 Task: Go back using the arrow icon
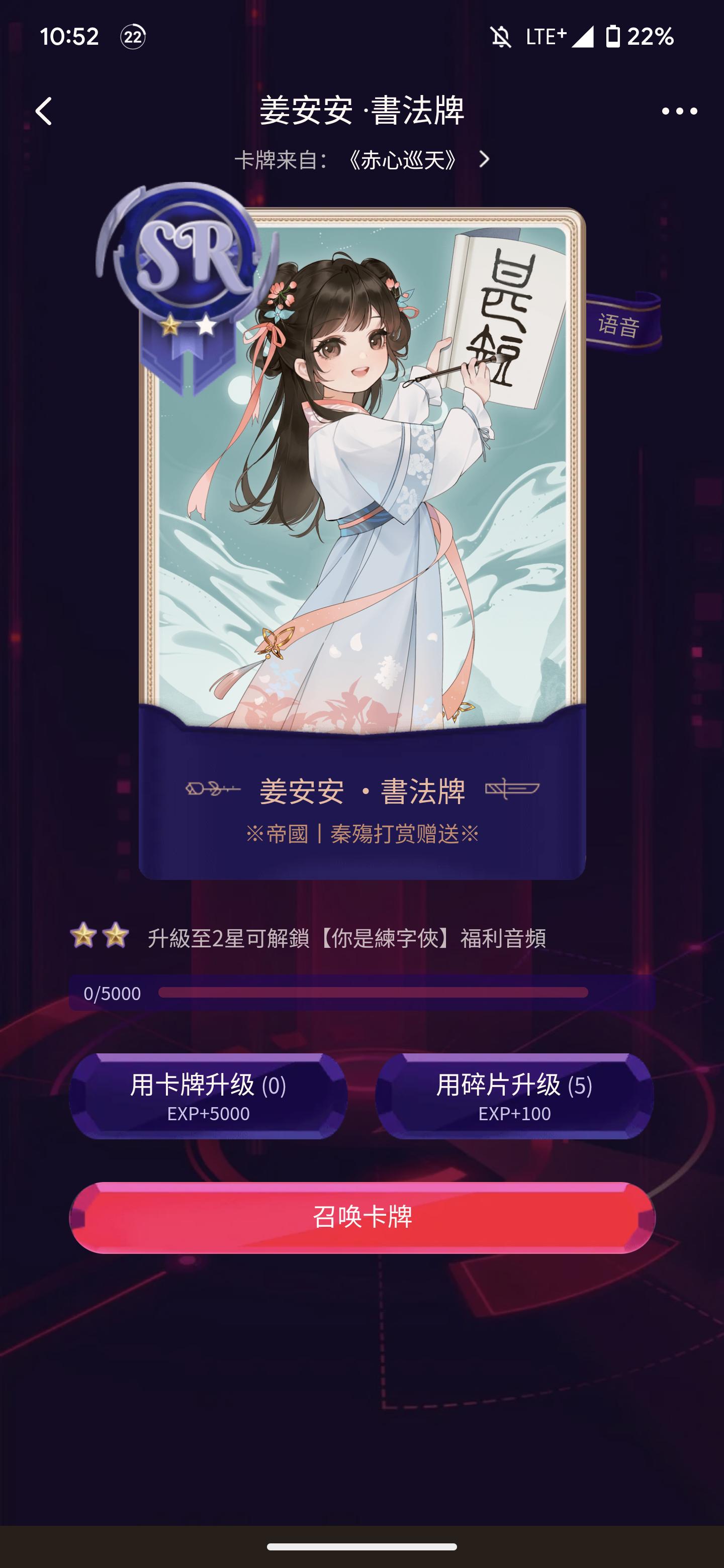[x=44, y=112]
